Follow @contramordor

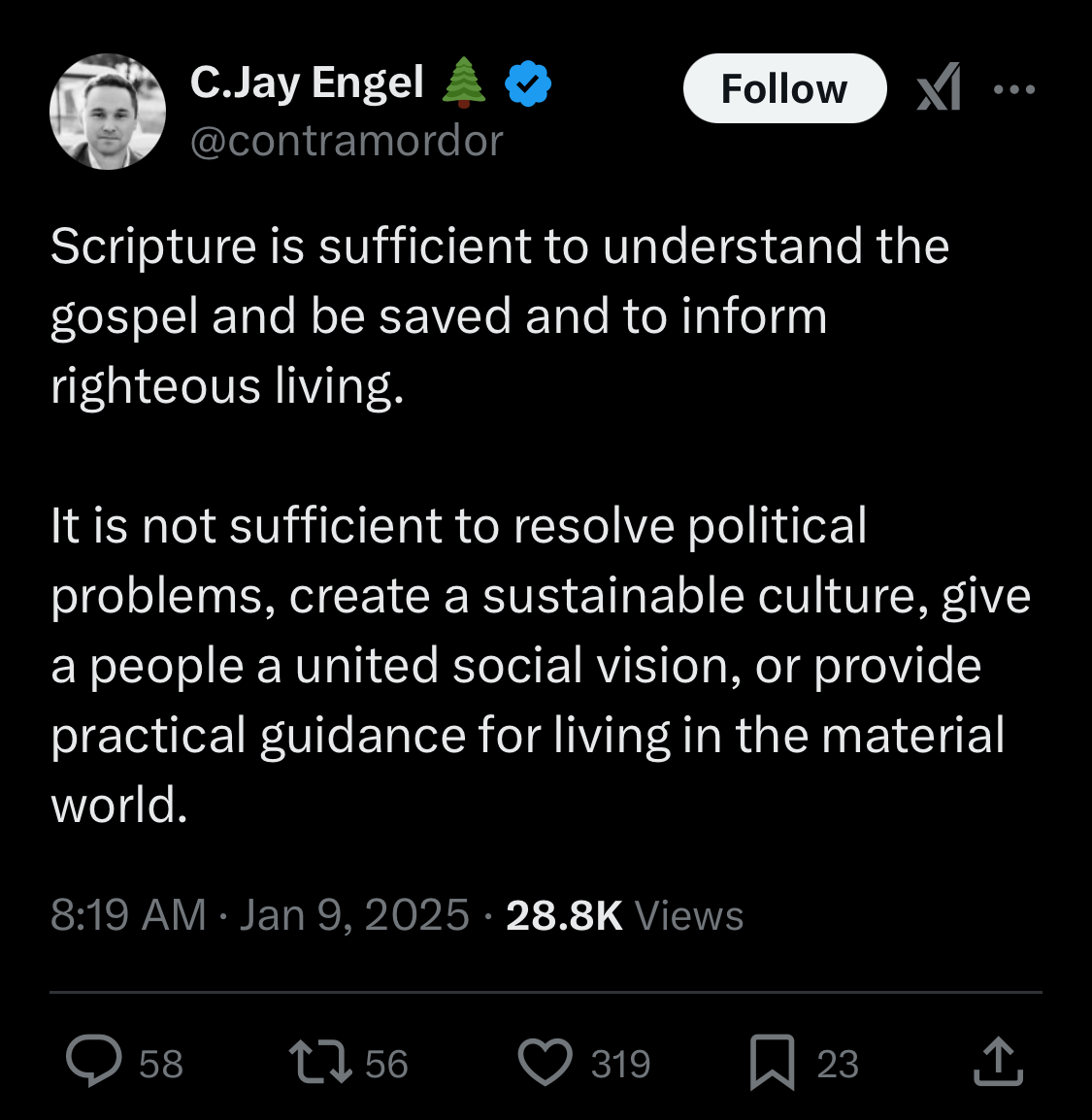click(784, 88)
